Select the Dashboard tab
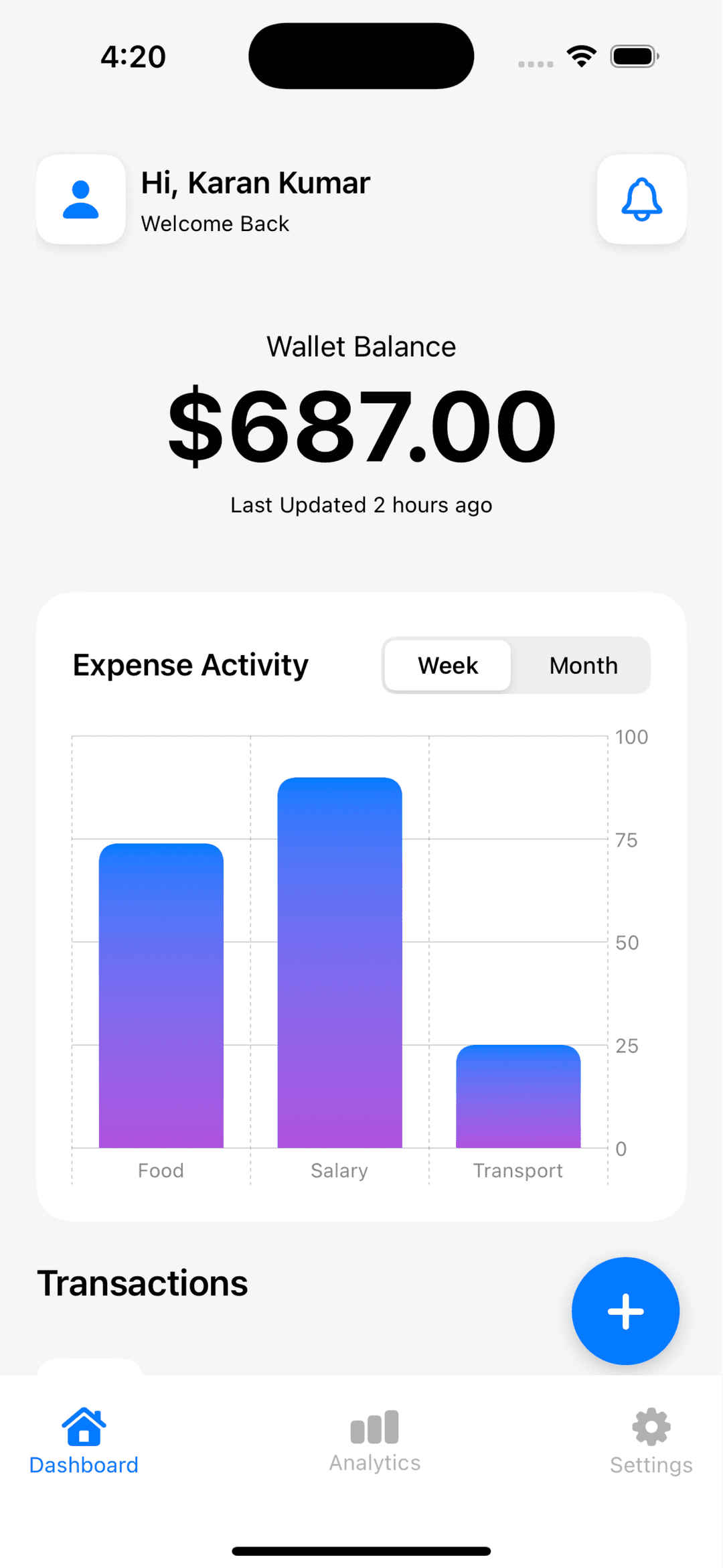Image resolution: width=723 pixels, height=1568 pixels. (83, 1440)
